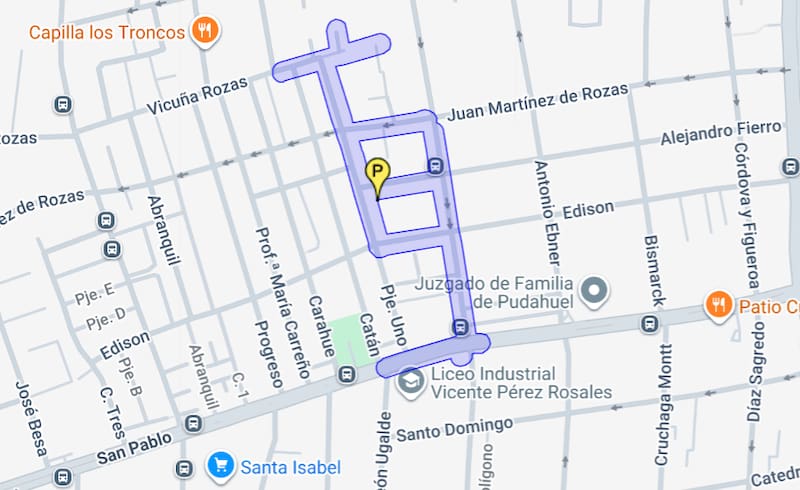Tap the bus stop on Bismarck street
Image resolution: width=800 pixels, height=490 pixels.
tap(649, 323)
